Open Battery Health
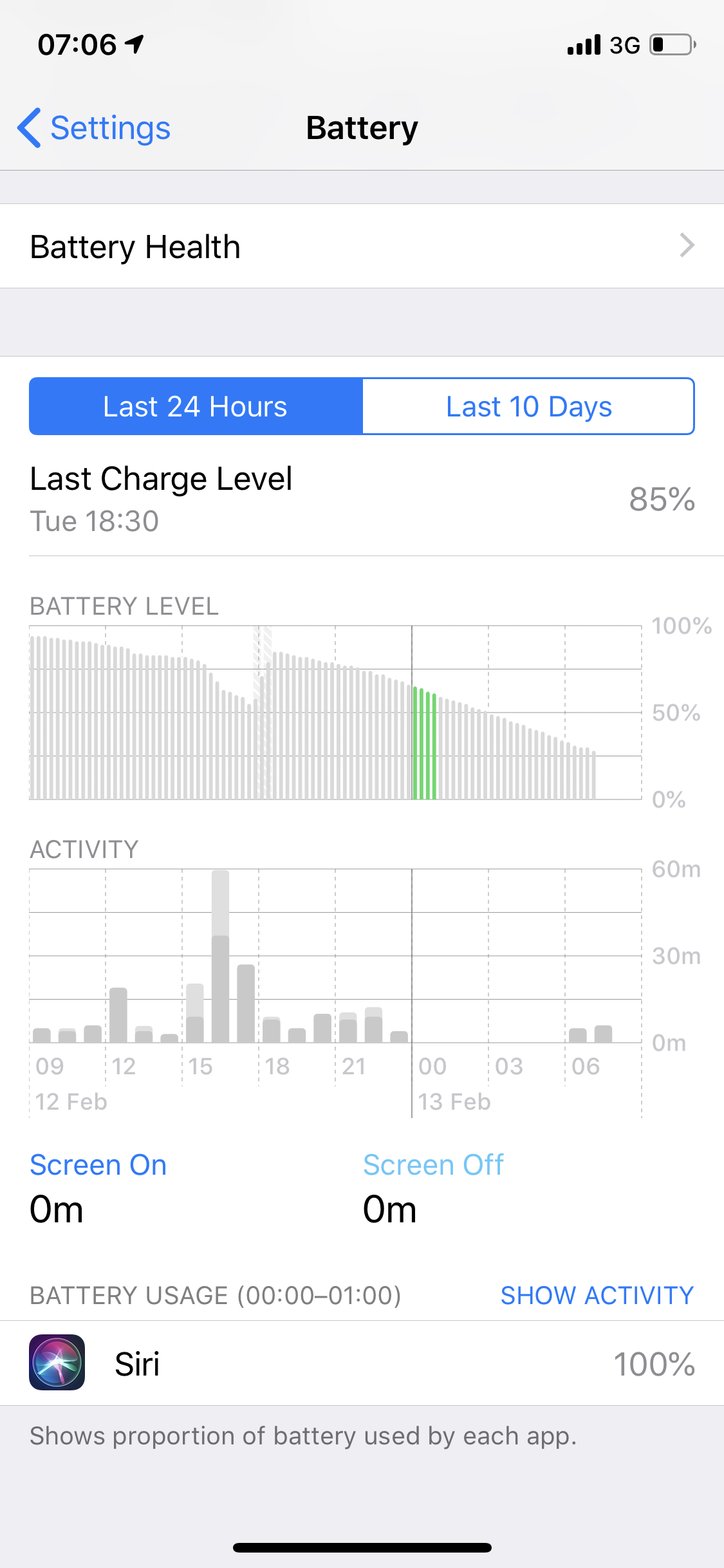 (362, 247)
